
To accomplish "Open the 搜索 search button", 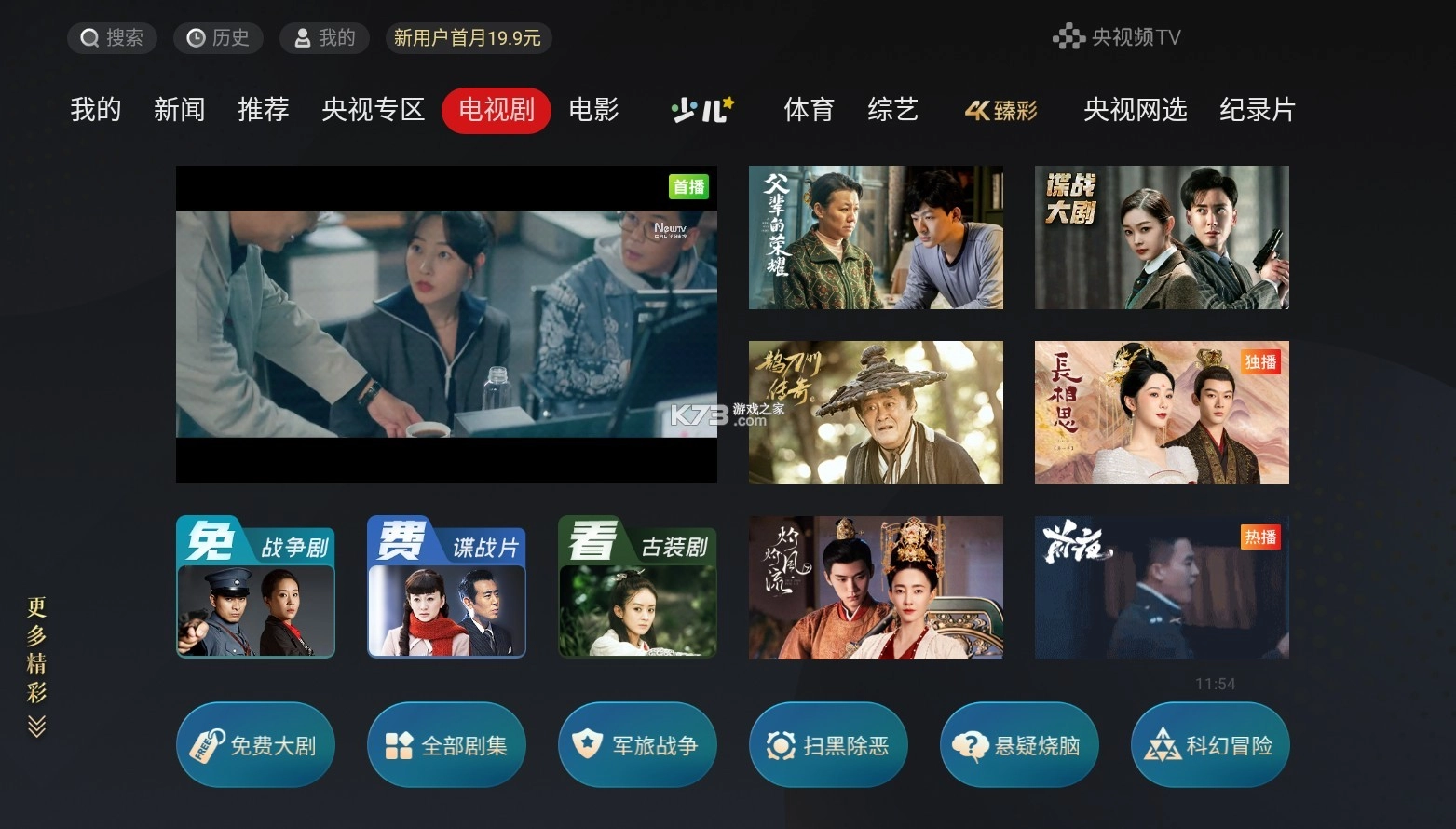I will point(112,38).
